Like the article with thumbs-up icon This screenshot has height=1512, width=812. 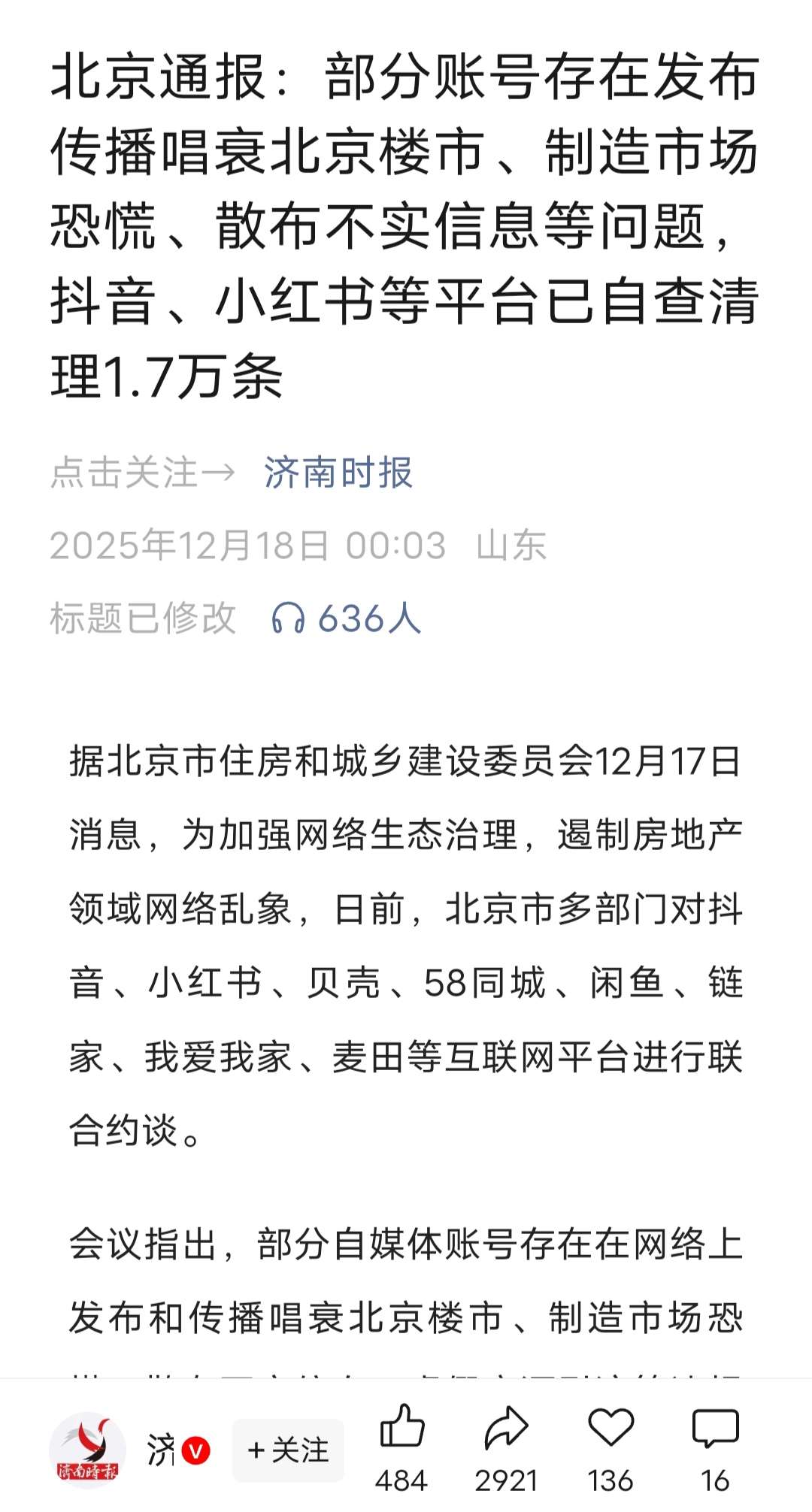click(x=401, y=1428)
